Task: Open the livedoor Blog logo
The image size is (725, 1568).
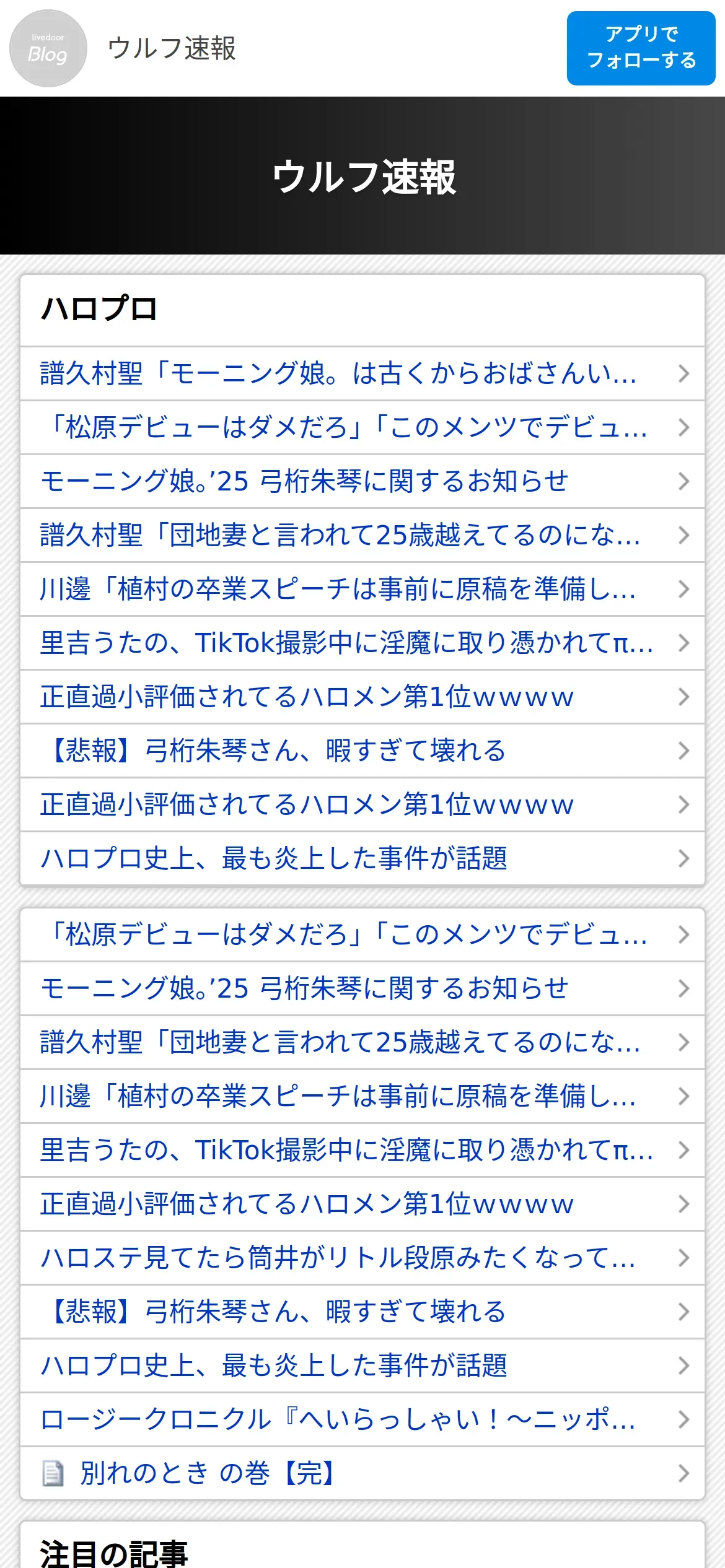Action: pos(48,48)
